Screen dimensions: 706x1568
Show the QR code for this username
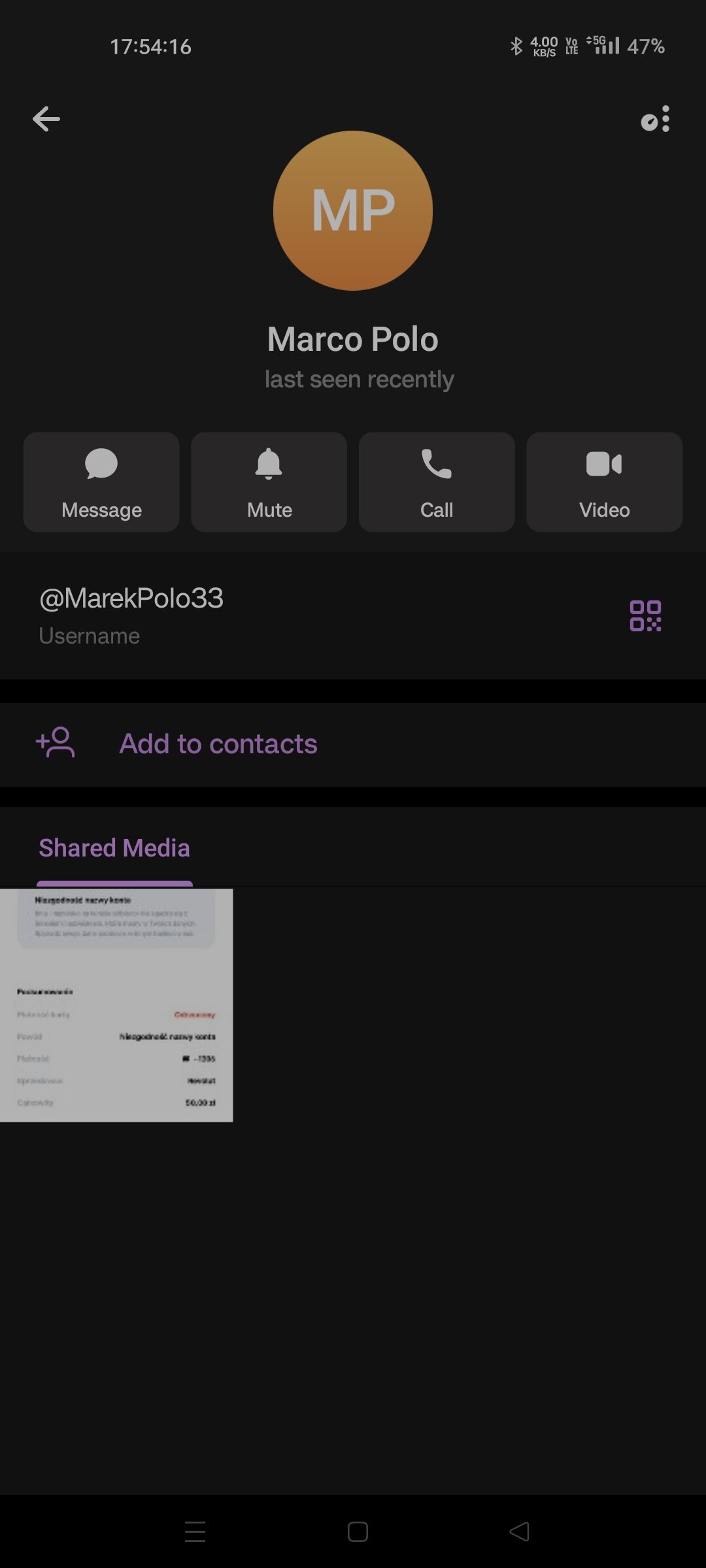645,615
